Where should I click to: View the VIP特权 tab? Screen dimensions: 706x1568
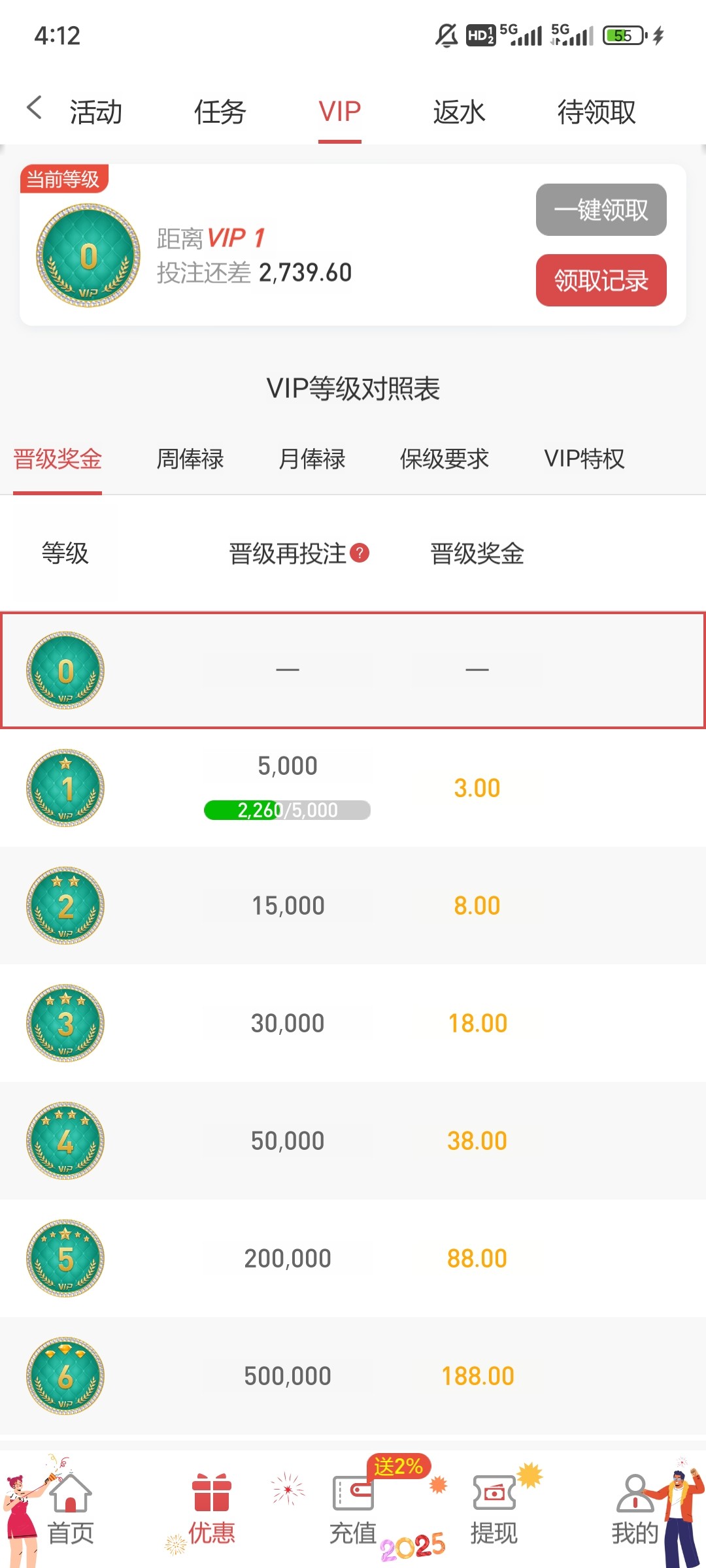coord(584,459)
